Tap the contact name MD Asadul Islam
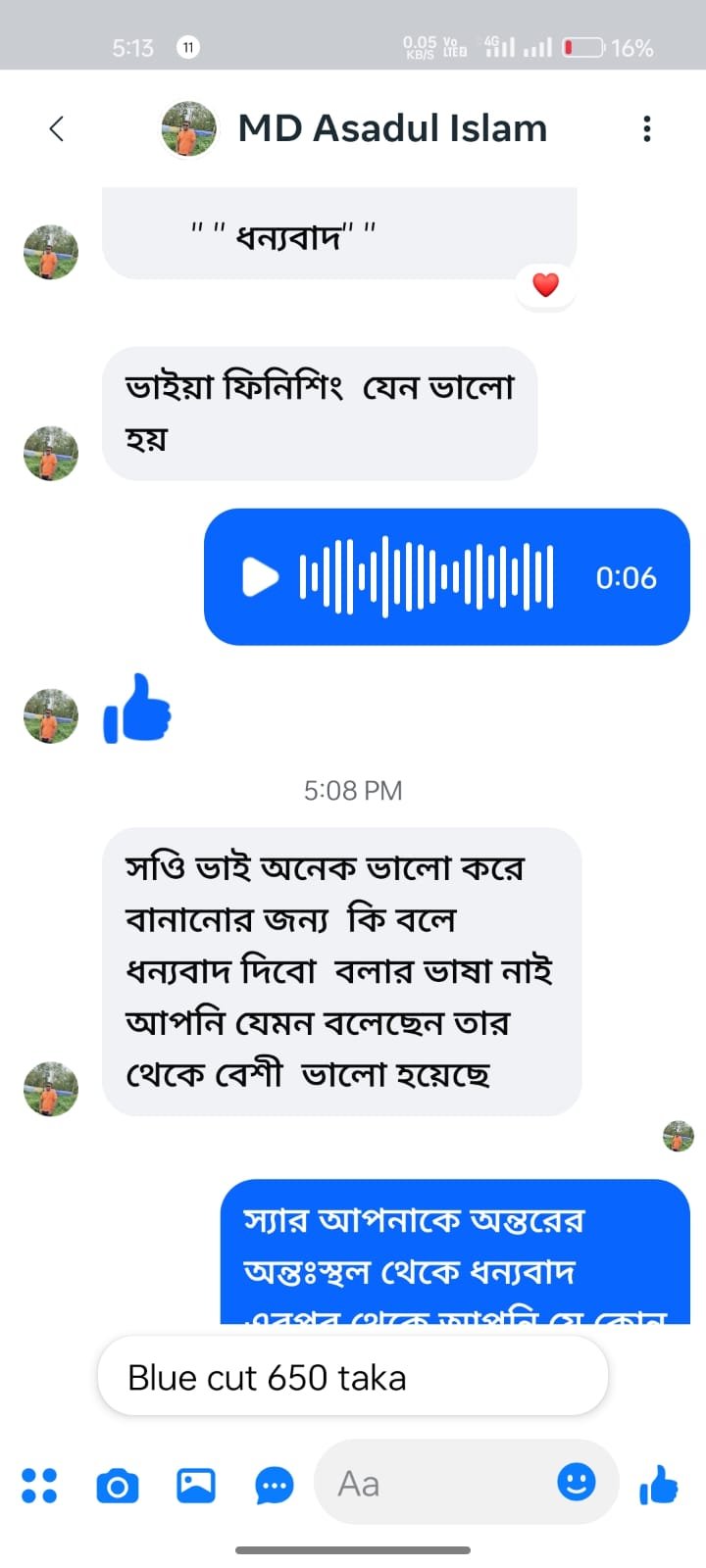The height and width of the screenshot is (1568, 706). point(391,128)
